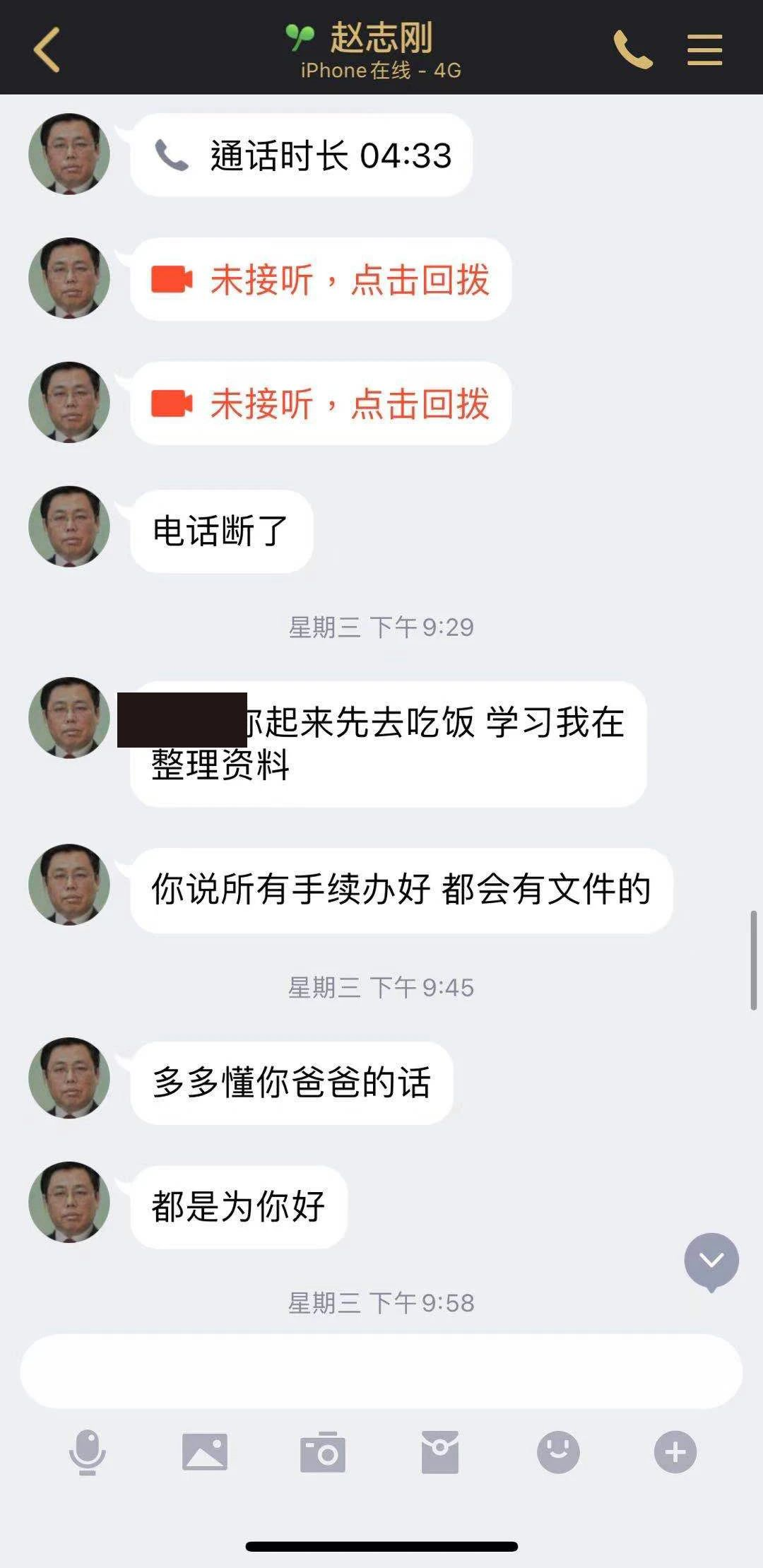The width and height of the screenshot is (763, 1568).
Task: Open the emoji panel
Action: [558, 1452]
